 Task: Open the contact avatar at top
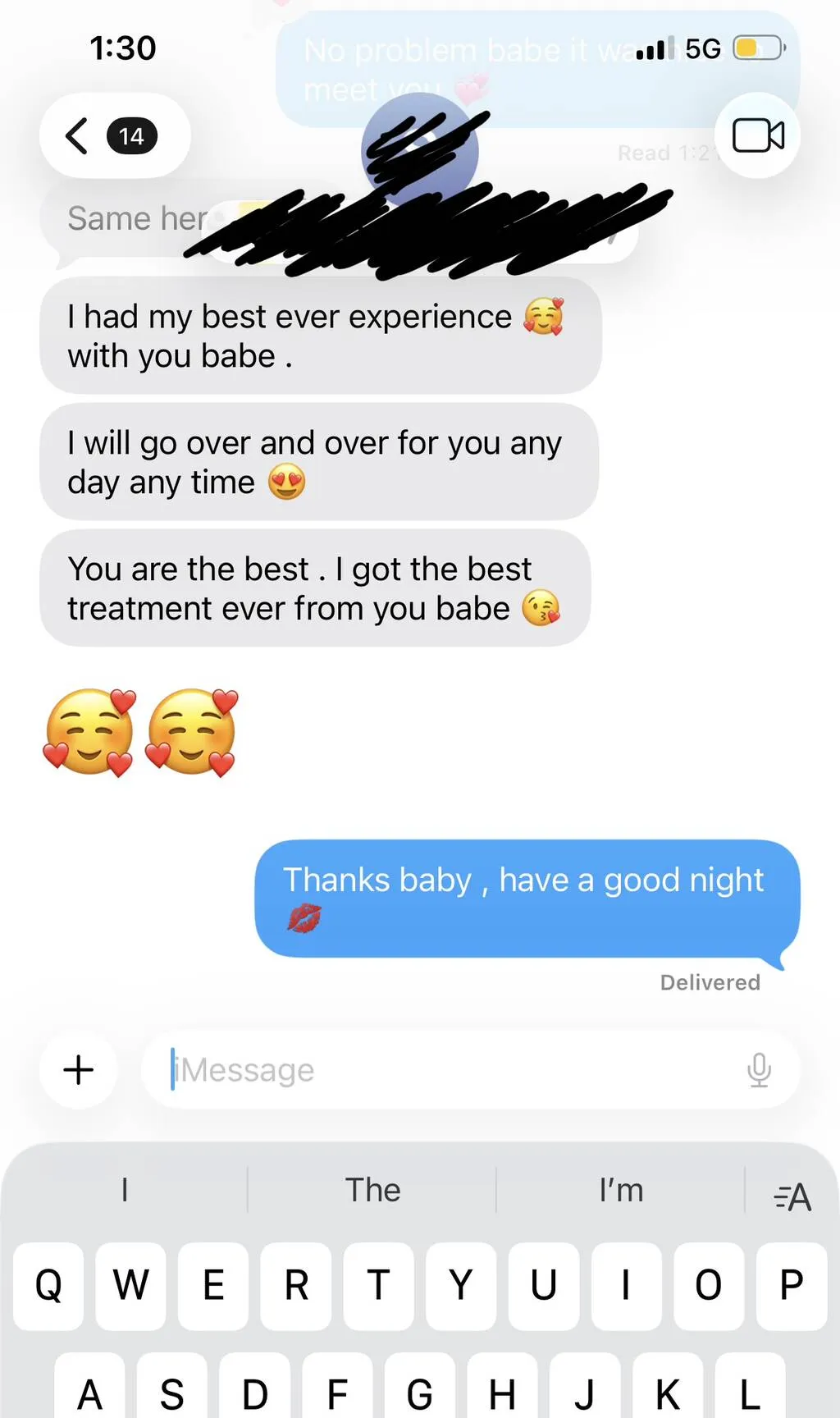420,149
